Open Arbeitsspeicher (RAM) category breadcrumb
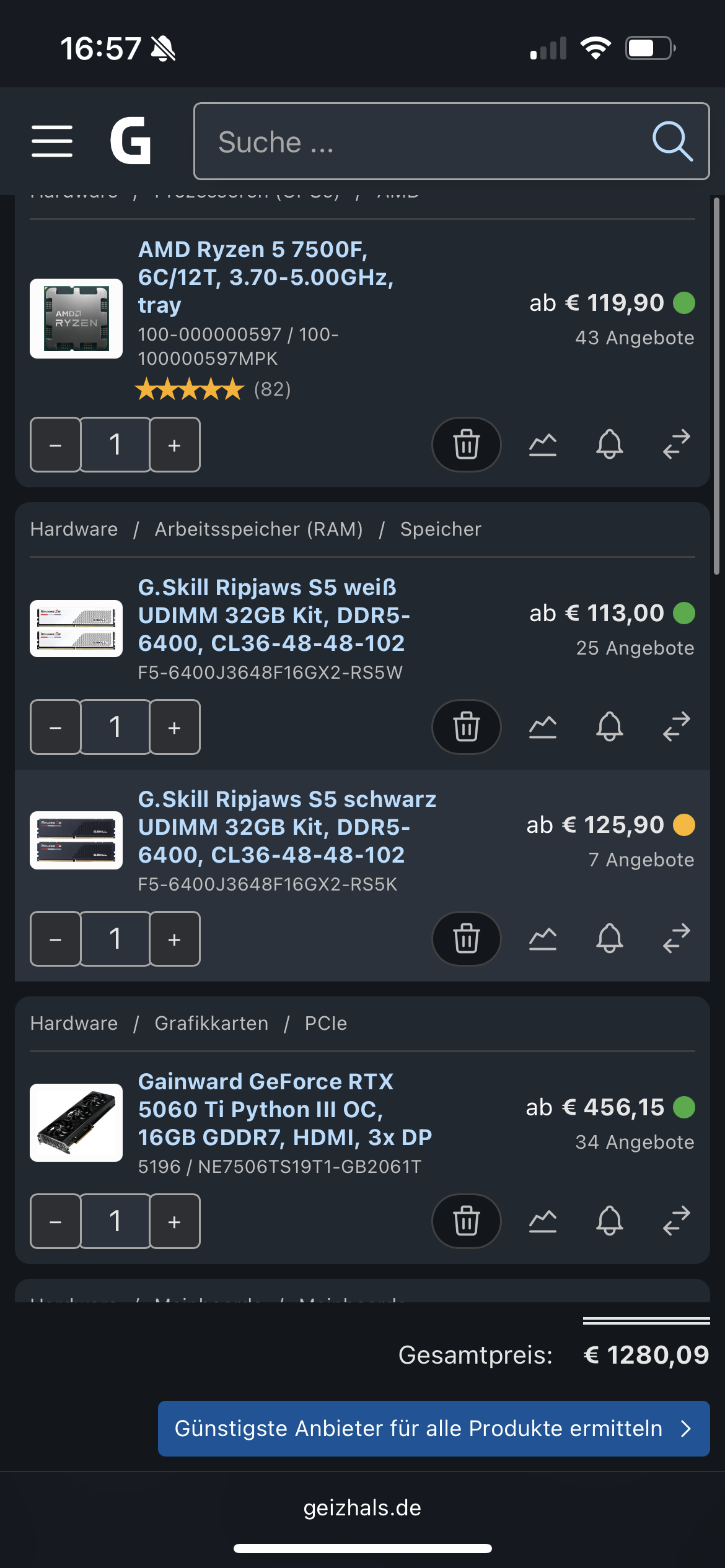 pos(258,529)
